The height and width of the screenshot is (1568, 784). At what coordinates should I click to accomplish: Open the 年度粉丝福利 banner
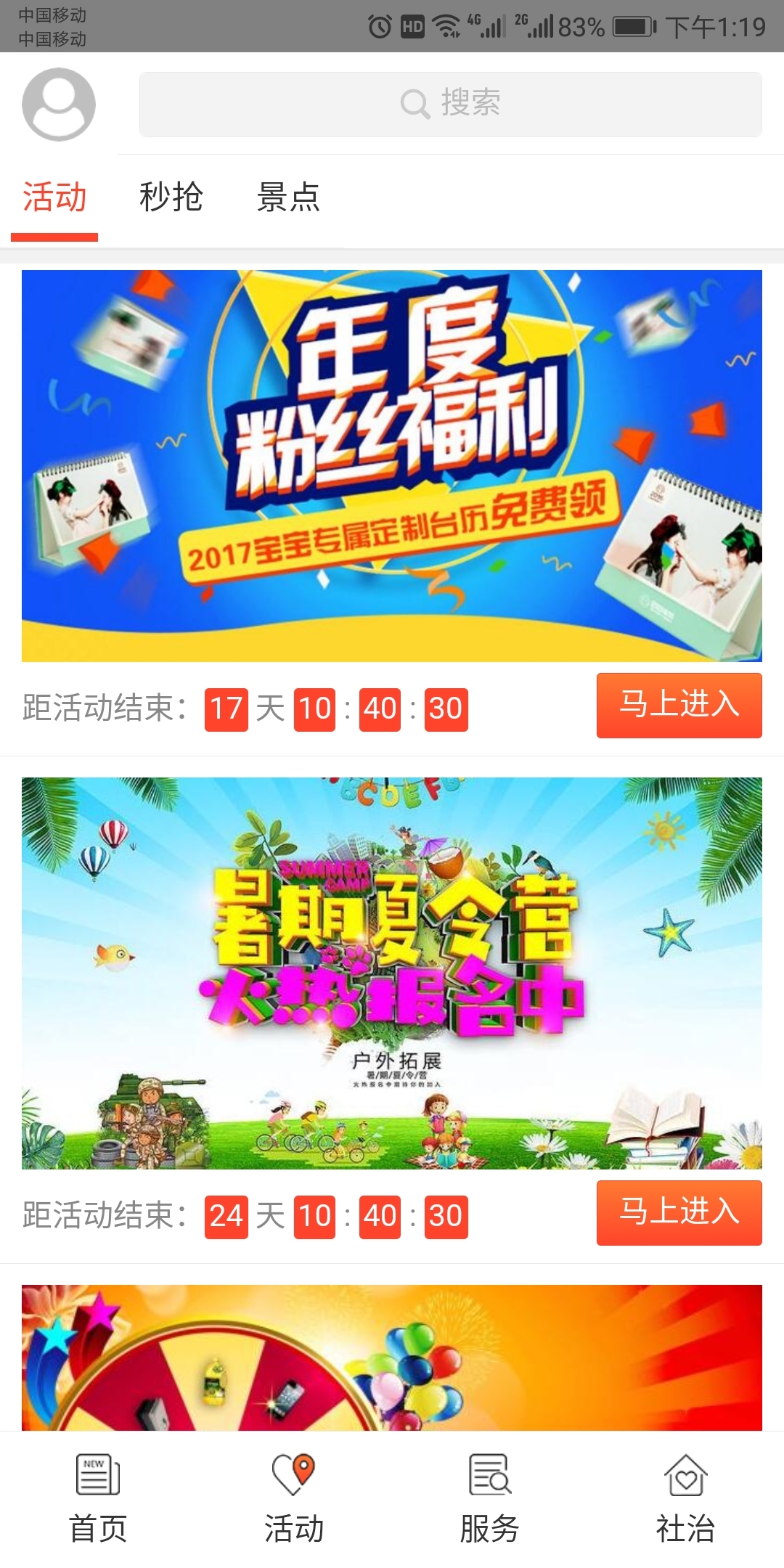[392, 465]
